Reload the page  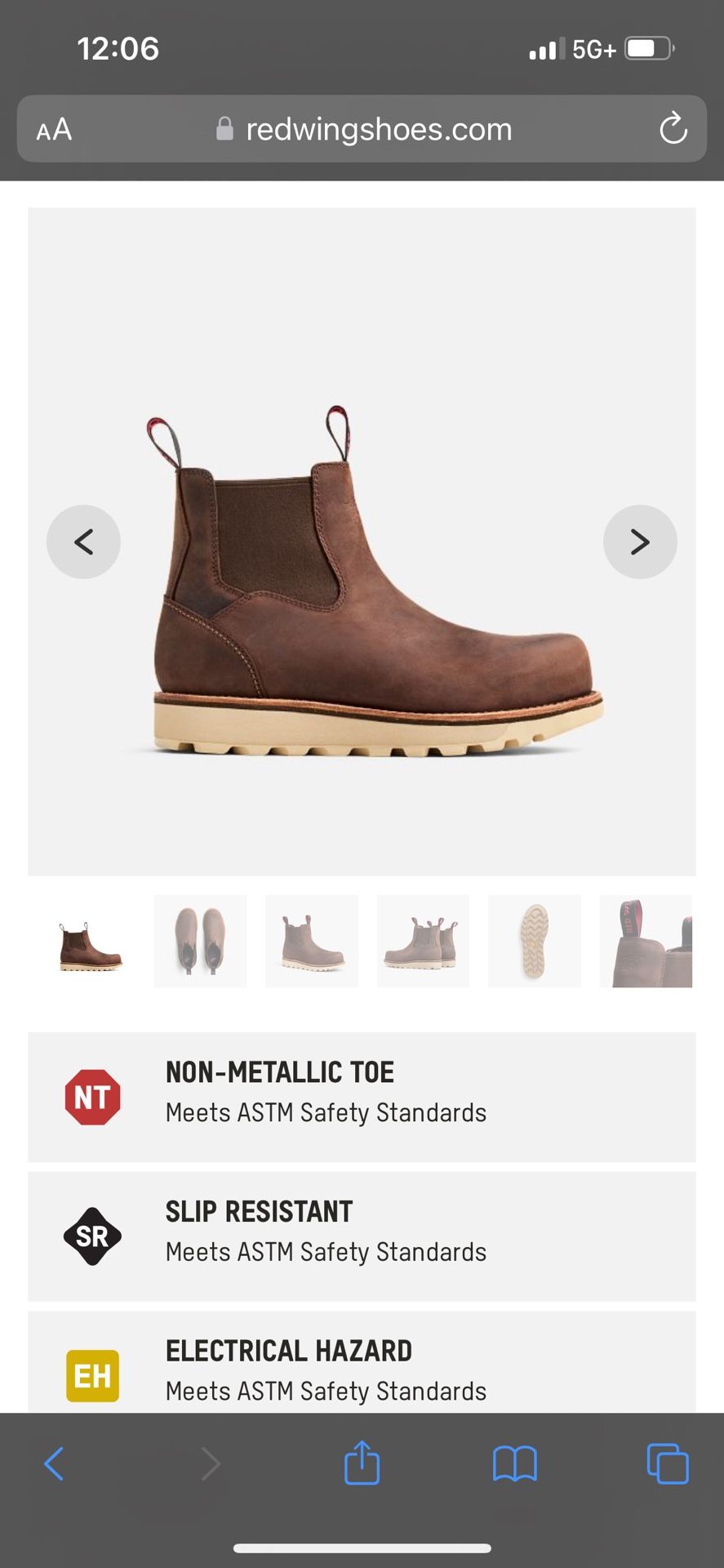673,129
